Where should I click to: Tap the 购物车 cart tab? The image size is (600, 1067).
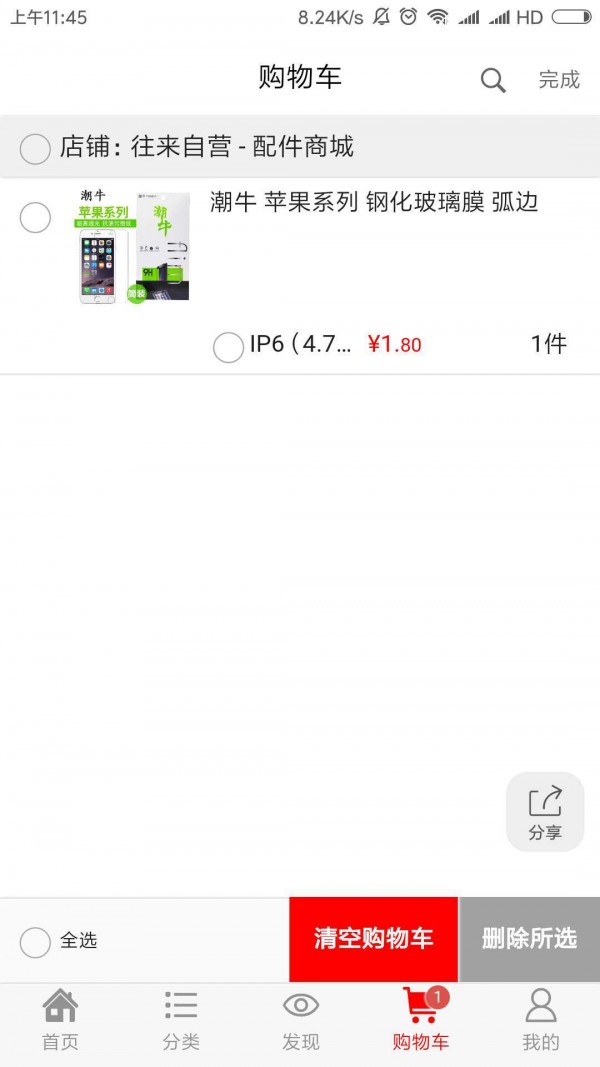coord(421,1020)
